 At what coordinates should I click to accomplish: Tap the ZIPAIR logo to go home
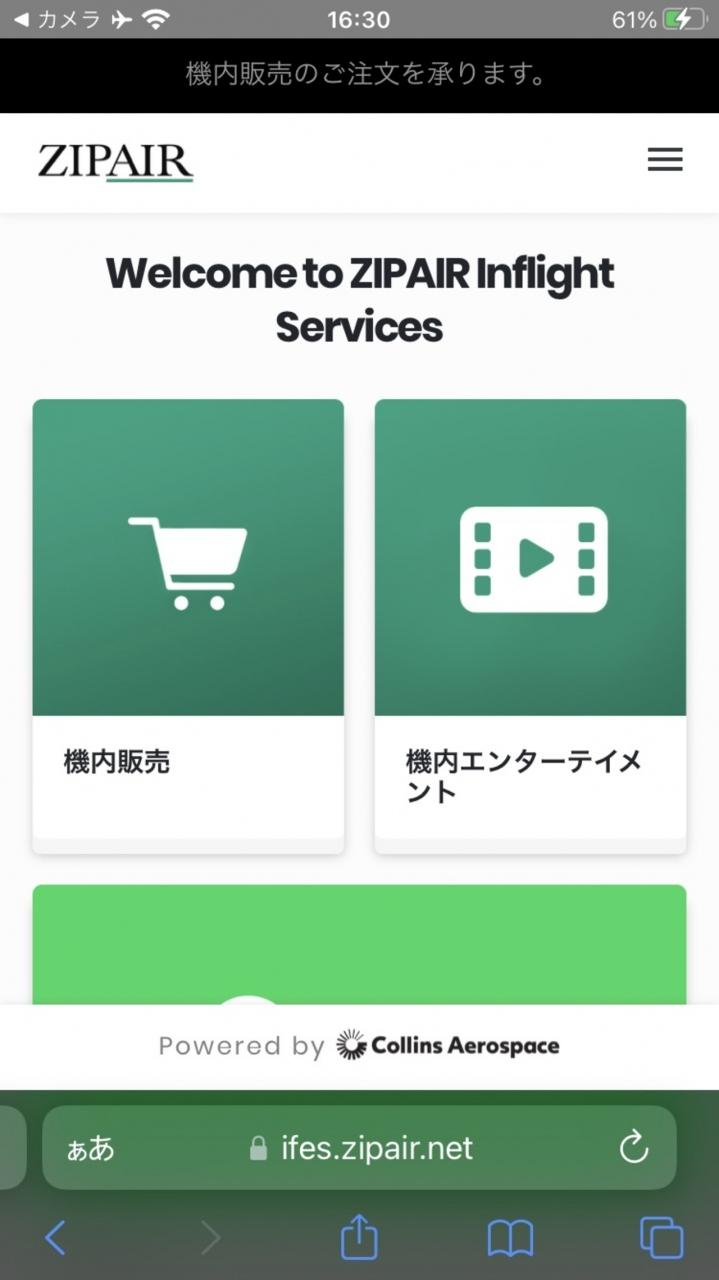pyautogui.click(x=115, y=162)
